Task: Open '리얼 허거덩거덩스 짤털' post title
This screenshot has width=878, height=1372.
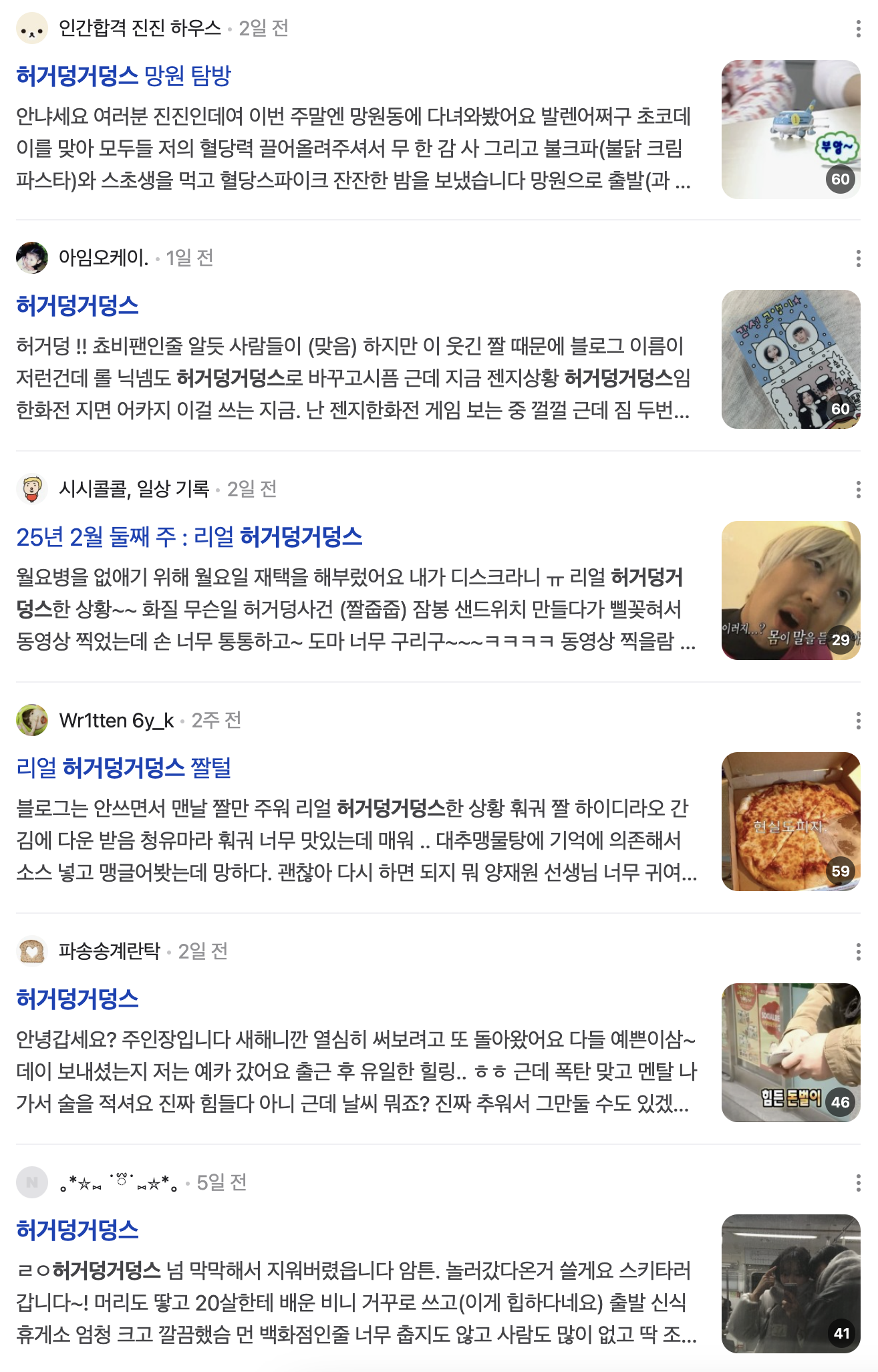Action: 124,768
